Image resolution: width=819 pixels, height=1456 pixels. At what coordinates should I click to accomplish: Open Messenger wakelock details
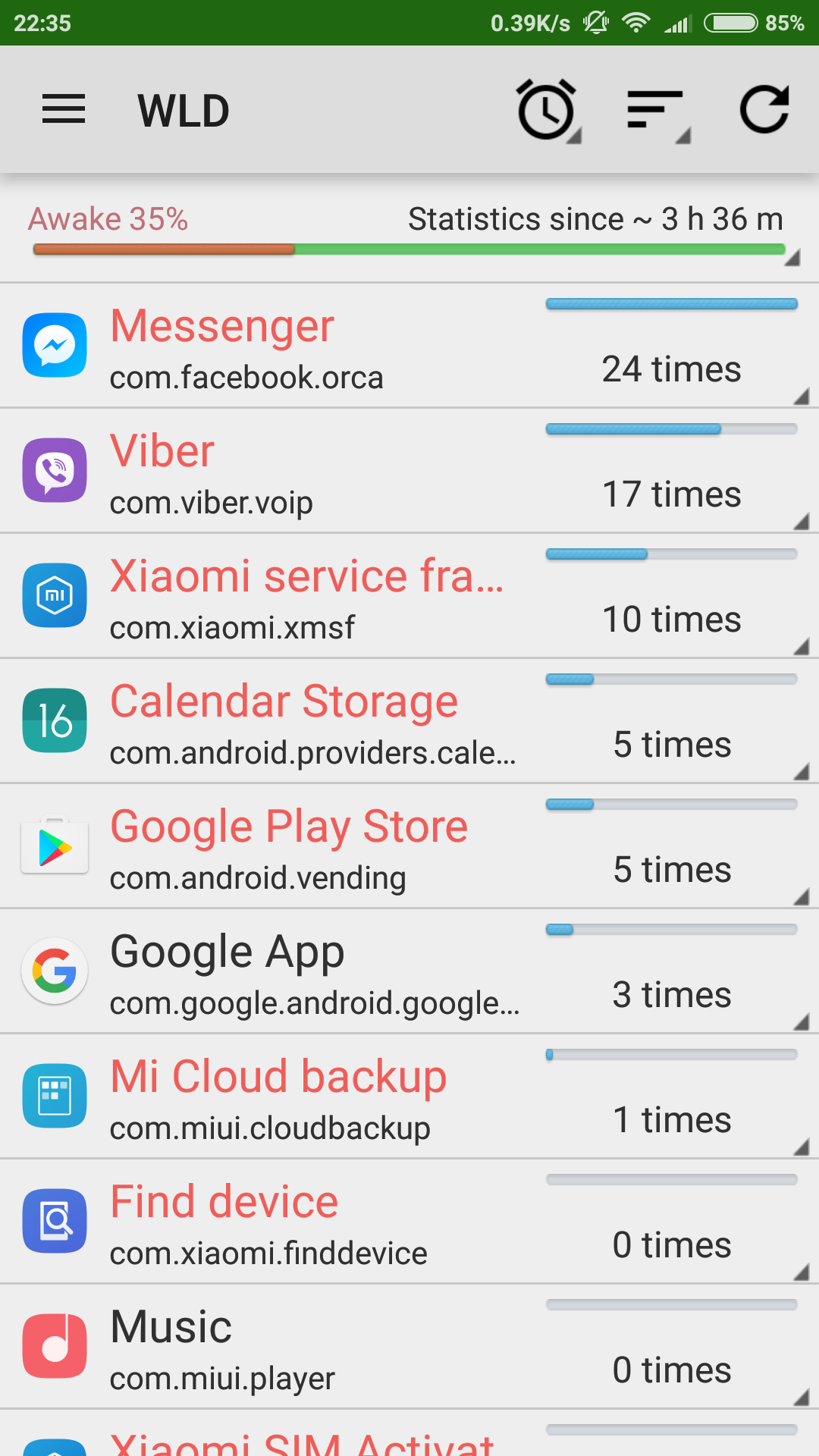pyautogui.click(x=409, y=346)
